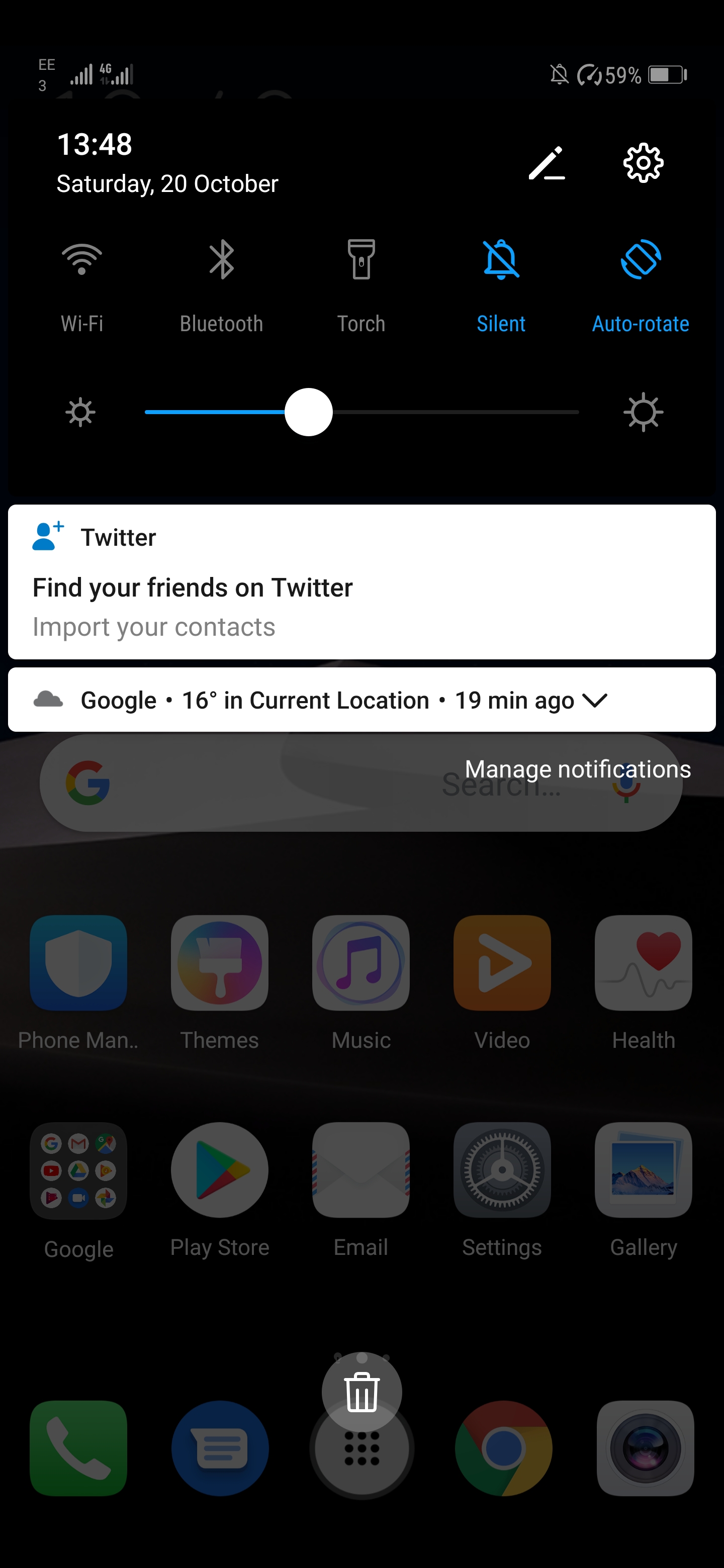Screen dimensions: 724x1568
Task: Tap the brightness slider track
Action: pos(361,412)
